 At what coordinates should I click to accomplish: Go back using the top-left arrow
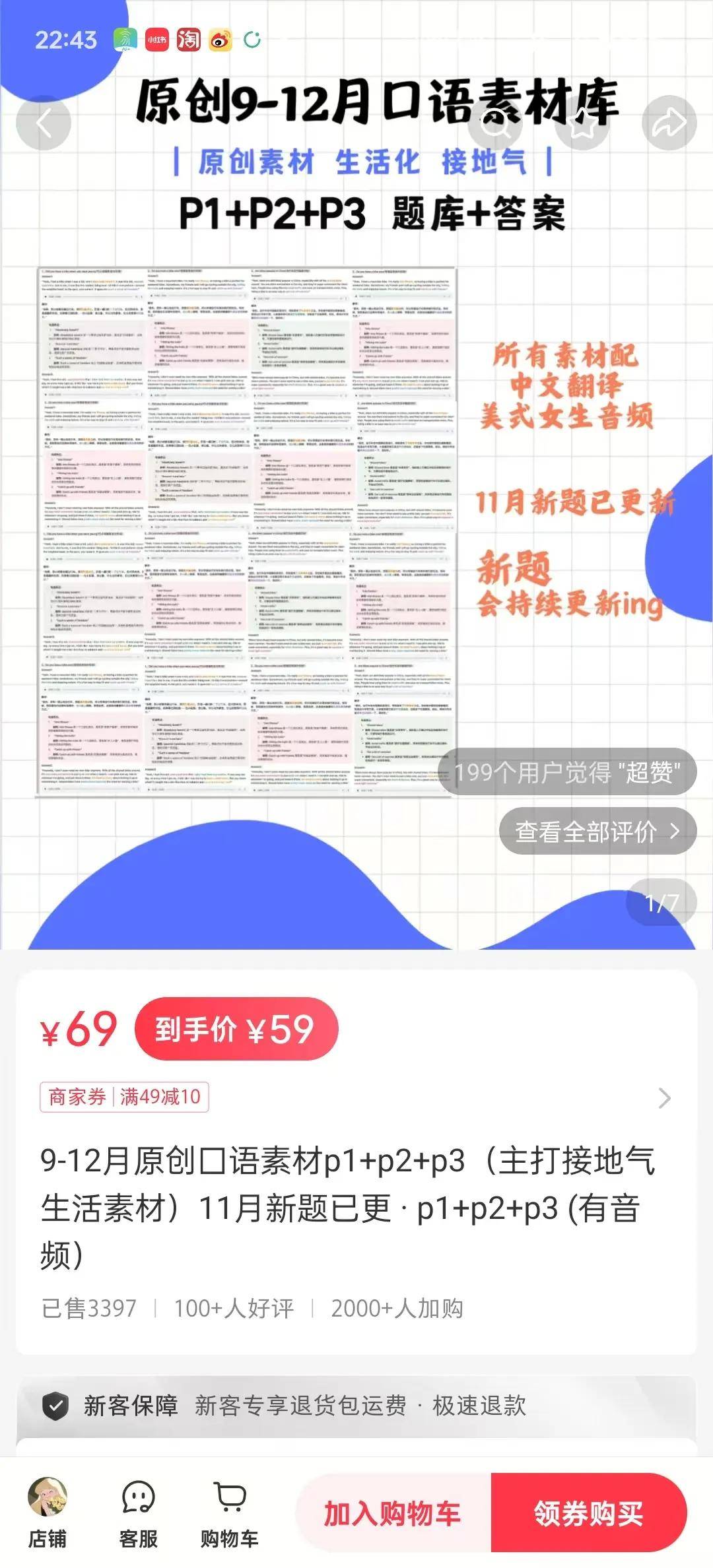pyautogui.click(x=44, y=123)
